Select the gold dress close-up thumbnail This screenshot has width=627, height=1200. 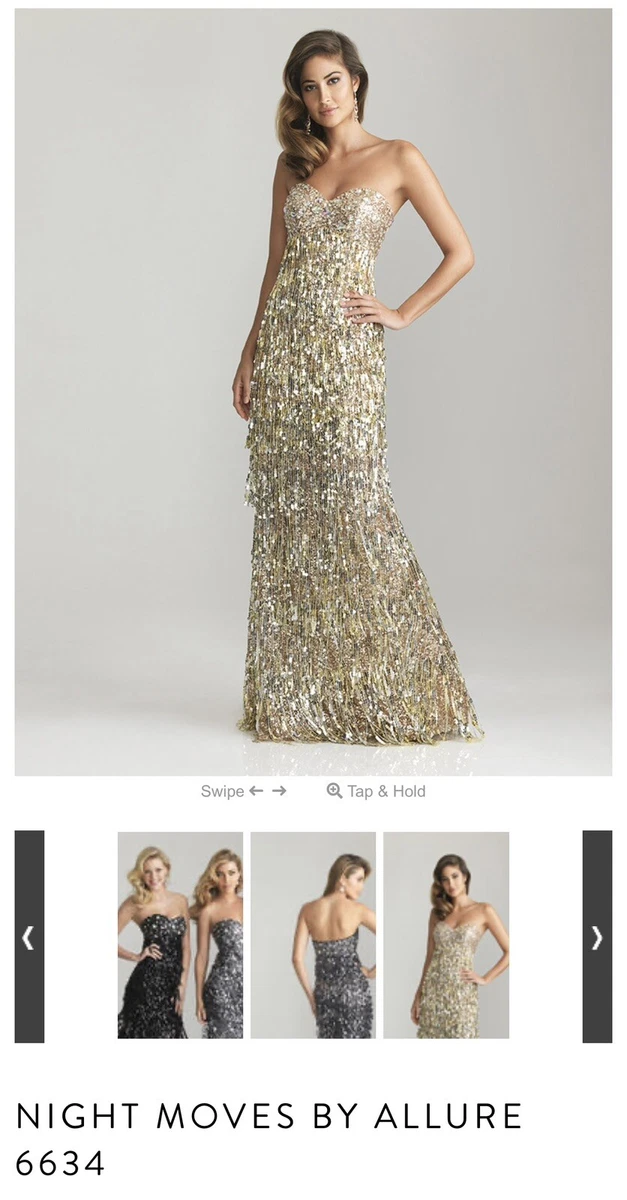[446, 935]
